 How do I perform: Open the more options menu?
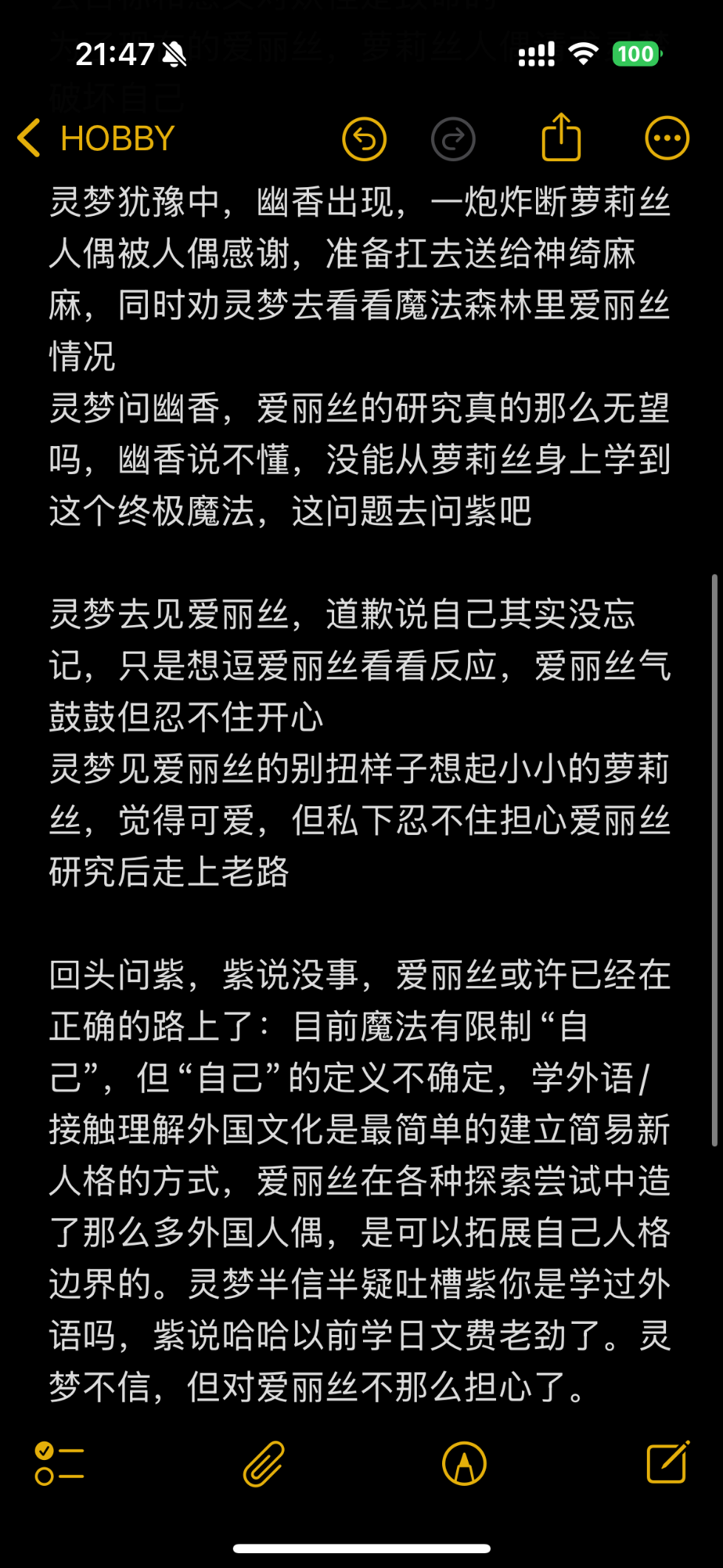click(x=668, y=138)
